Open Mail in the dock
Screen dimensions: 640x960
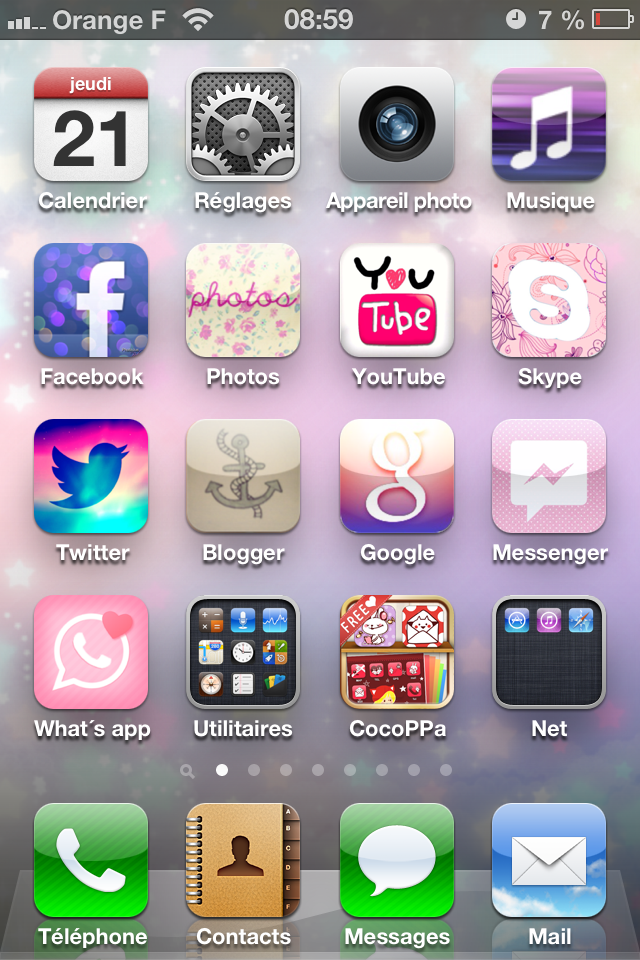549,860
